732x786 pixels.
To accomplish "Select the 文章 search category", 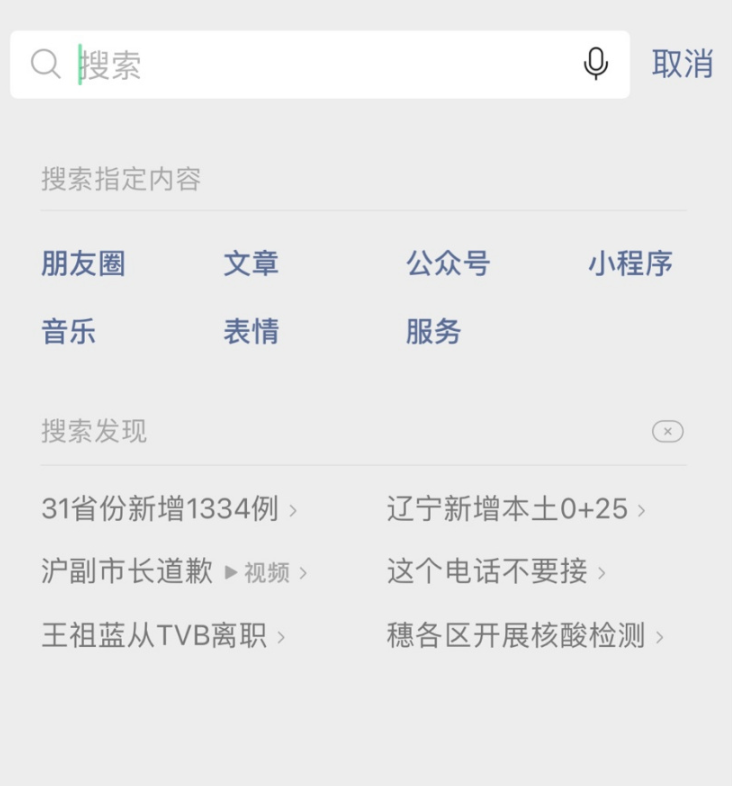I will click(252, 263).
